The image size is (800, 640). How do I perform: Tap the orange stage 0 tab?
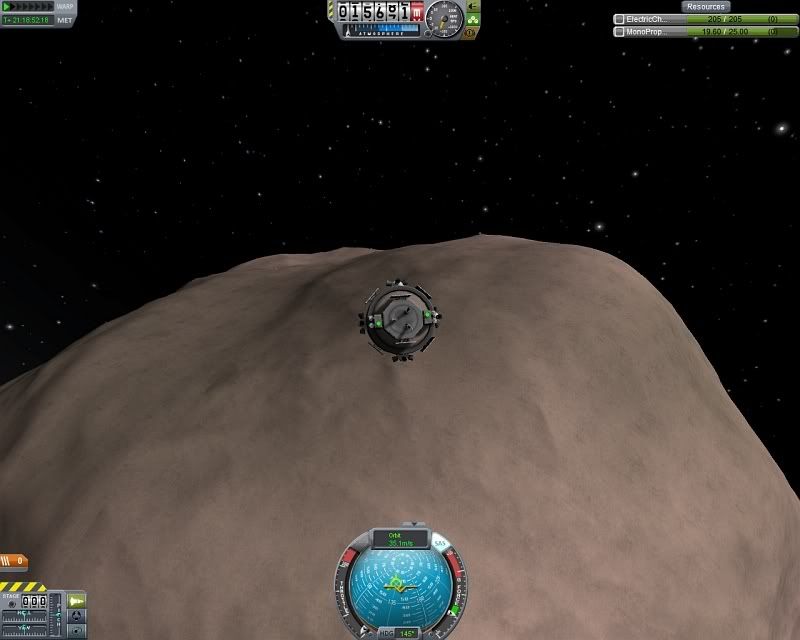tap(14, 562)
